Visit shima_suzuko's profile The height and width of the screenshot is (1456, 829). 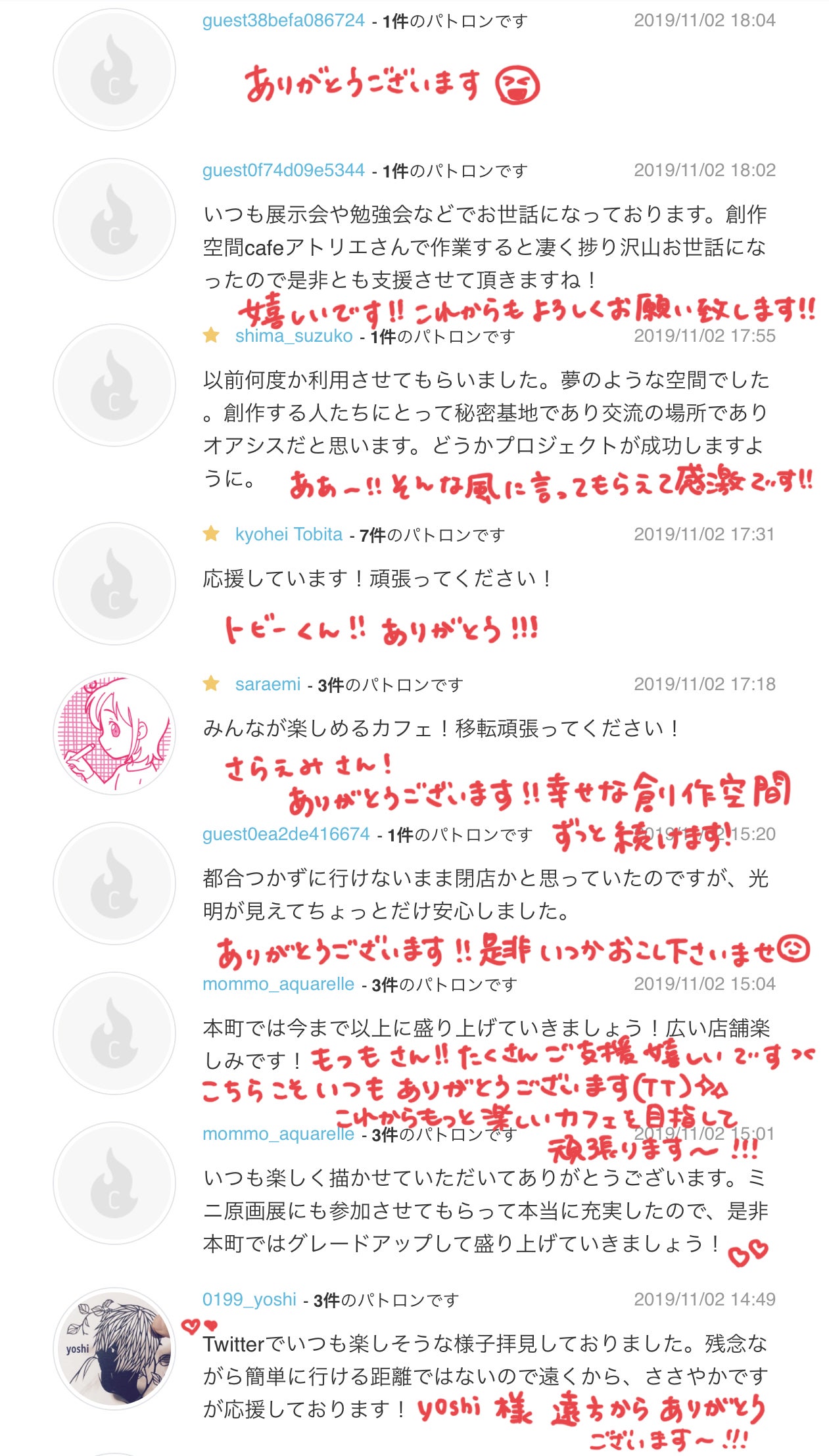(293, 336)
